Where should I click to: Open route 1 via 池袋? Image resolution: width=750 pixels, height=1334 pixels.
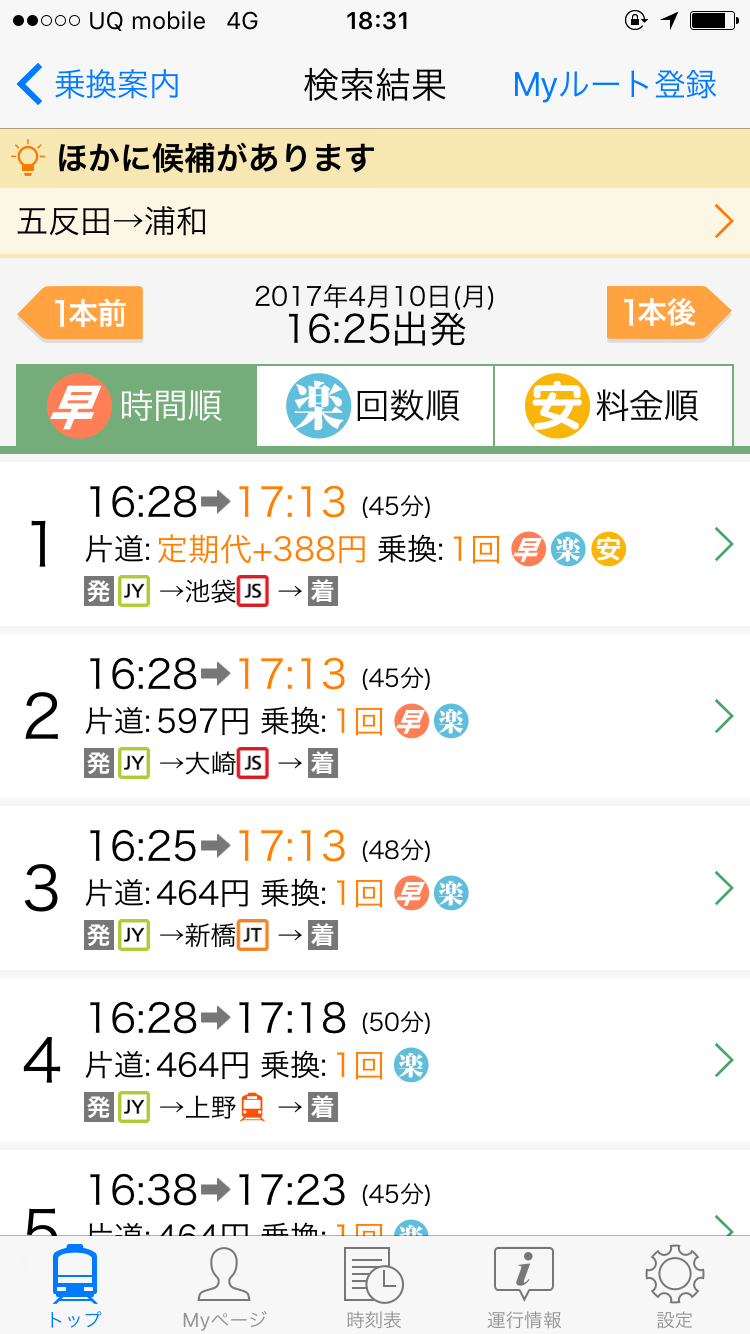click(x=375, y=543)
